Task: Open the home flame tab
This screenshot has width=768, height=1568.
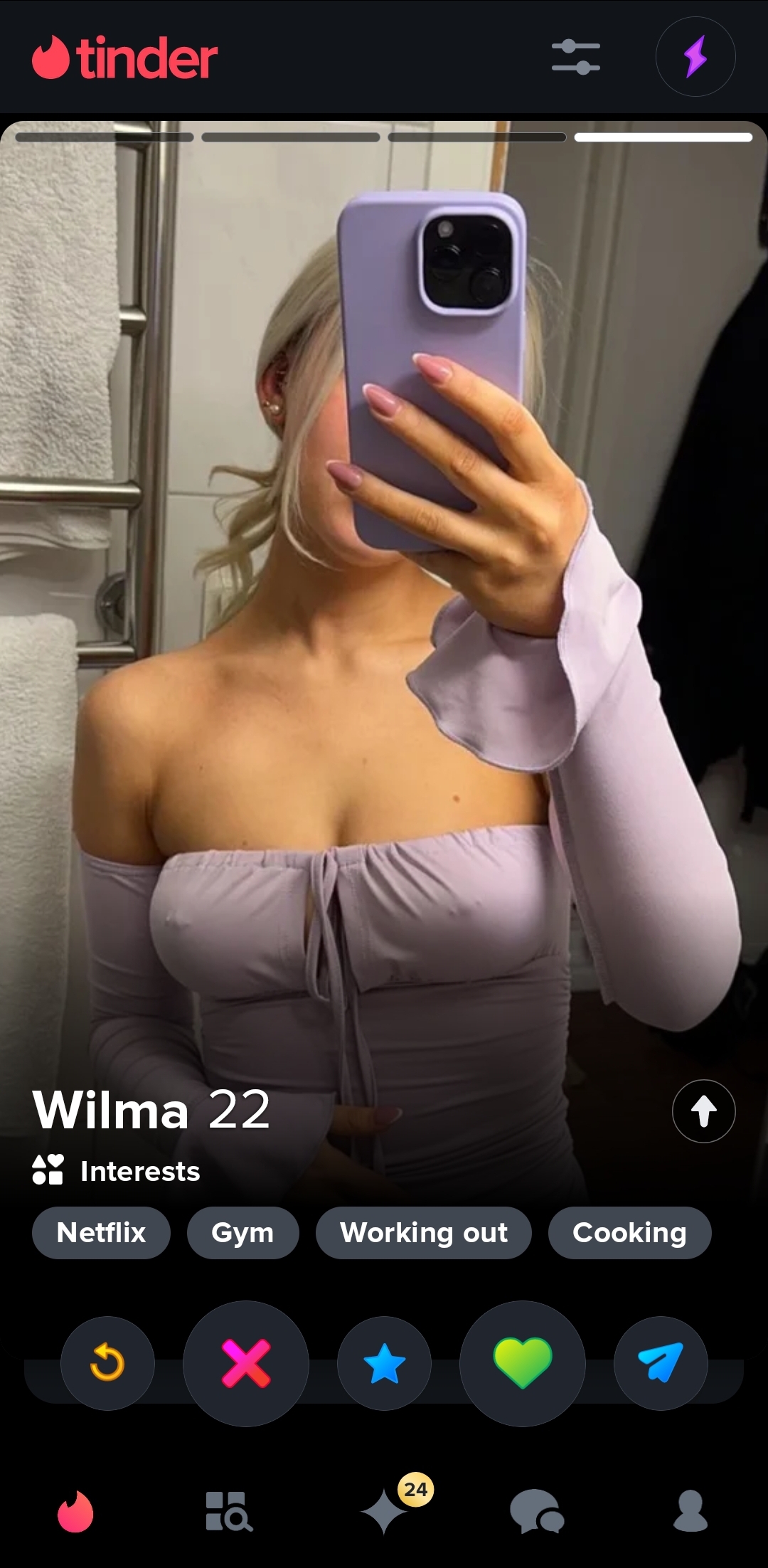Action: pos(75,1511)
